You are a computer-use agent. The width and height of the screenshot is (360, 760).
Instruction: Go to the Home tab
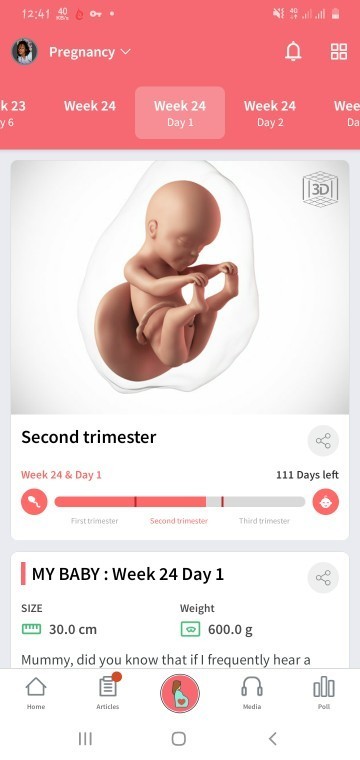click(36, 693)
